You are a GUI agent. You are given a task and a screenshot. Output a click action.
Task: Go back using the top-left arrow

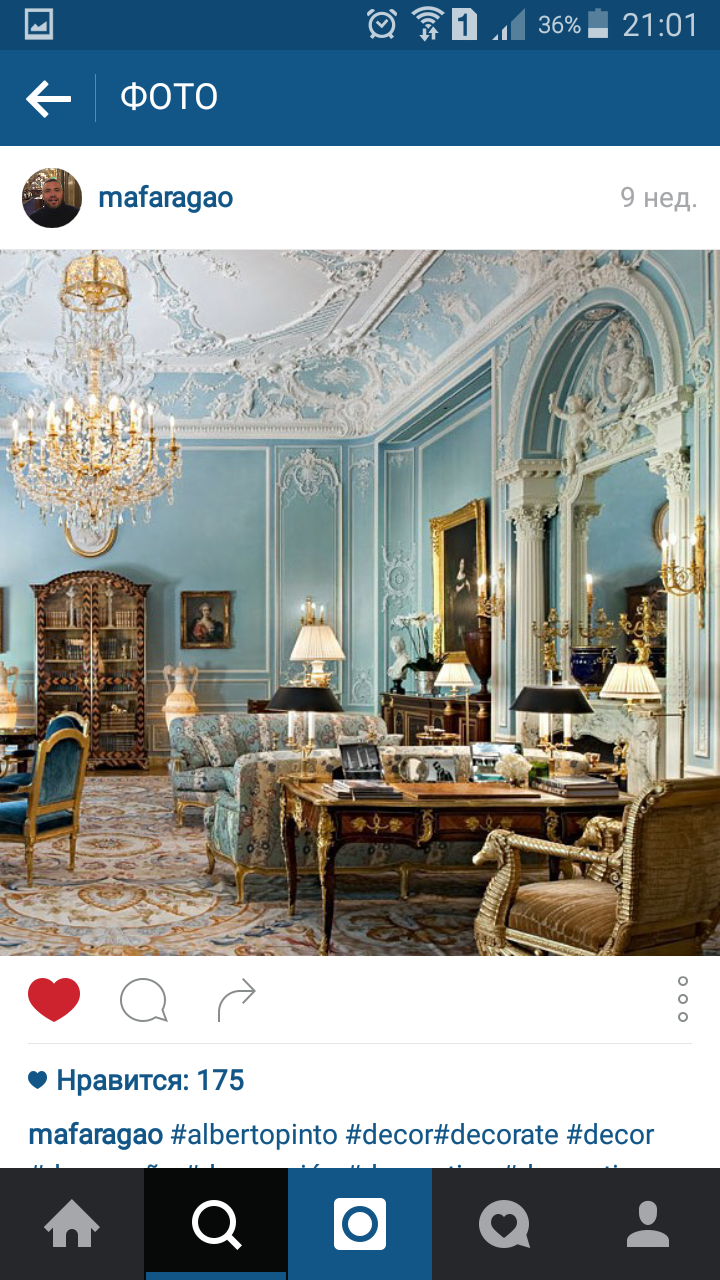pyautogui.click(x=48, y=98)
